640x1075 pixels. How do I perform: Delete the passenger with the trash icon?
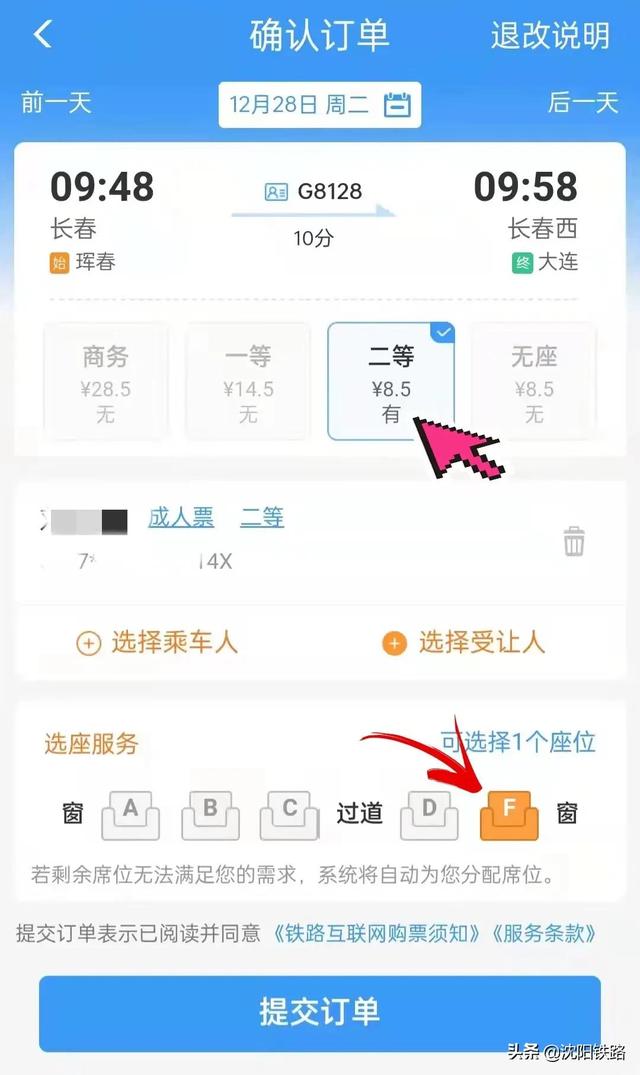pyautogui.click(x=574, y=542)
